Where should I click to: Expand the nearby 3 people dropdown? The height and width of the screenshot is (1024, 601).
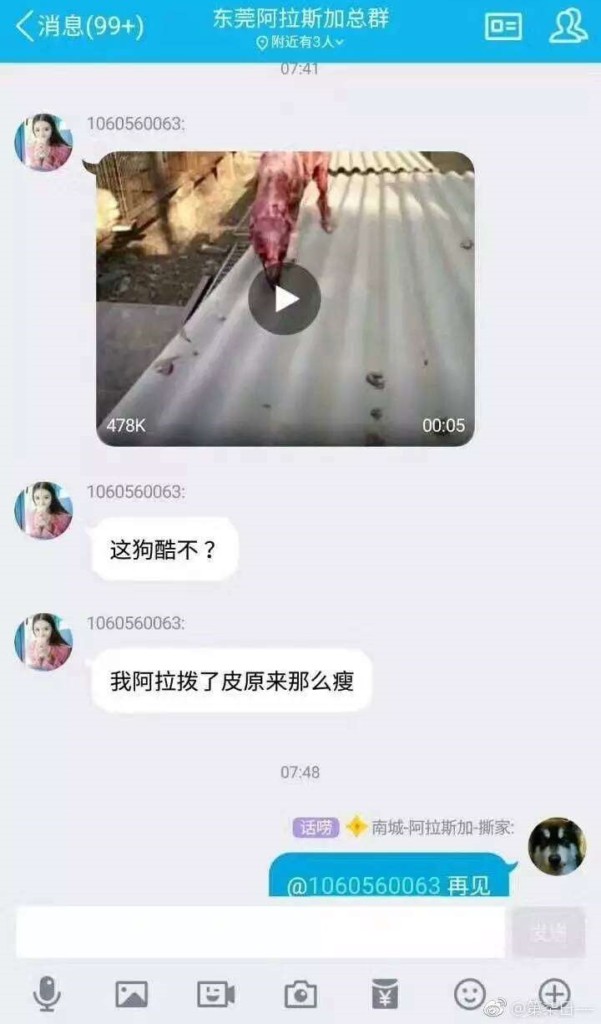coord(301,42)
